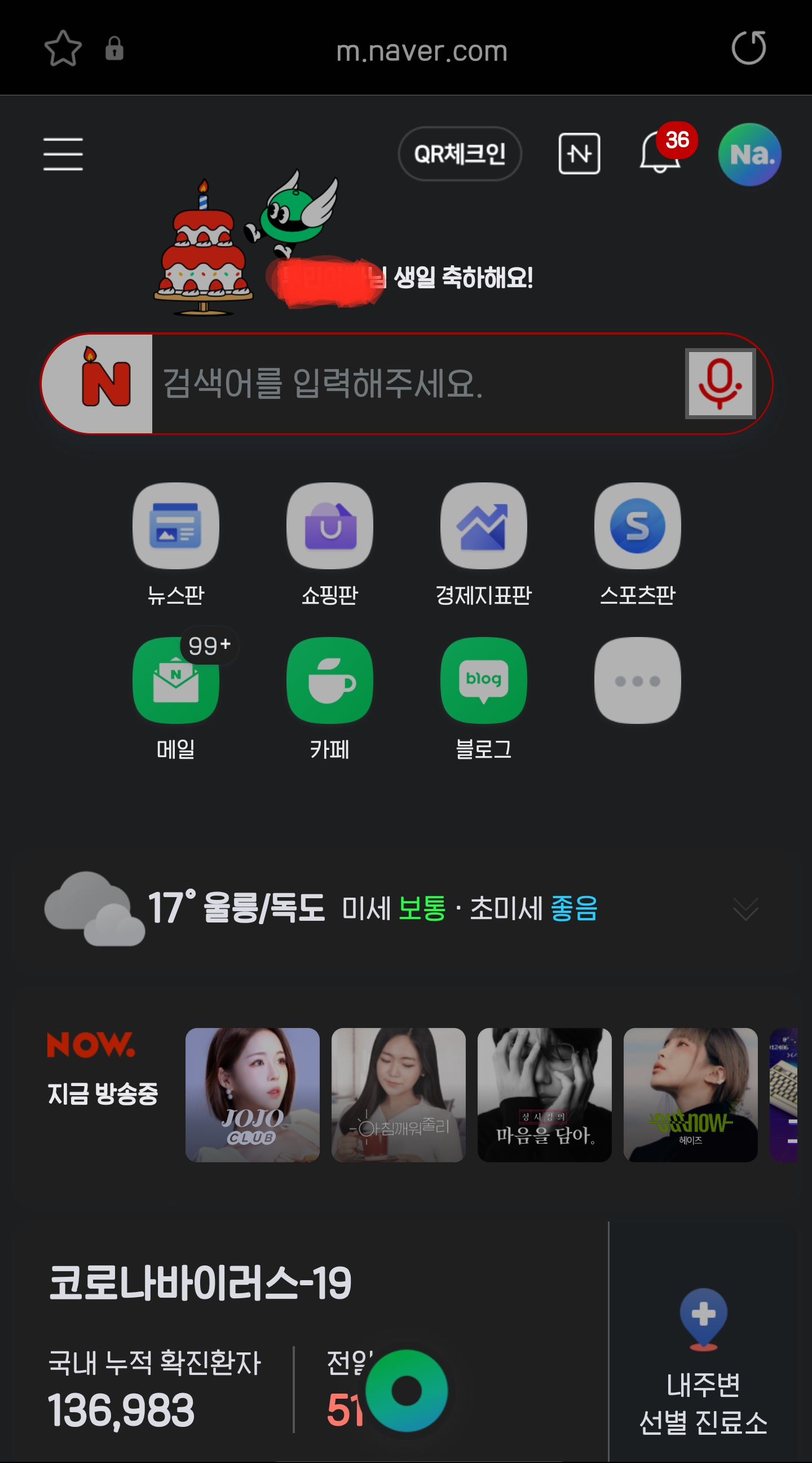Bookmark this page with the star icon
Viewport: 812px width, 1463px height.
pos(63,49)
